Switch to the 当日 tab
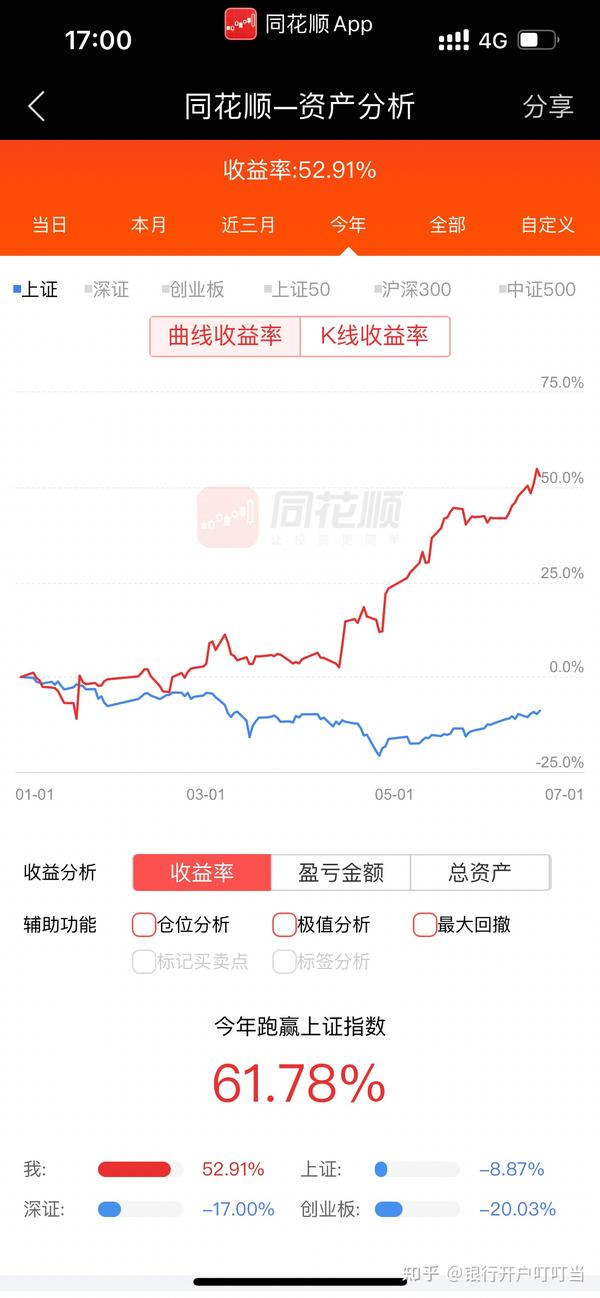The width and height of the screenshot is (600, 1298). tap(49, 225)
